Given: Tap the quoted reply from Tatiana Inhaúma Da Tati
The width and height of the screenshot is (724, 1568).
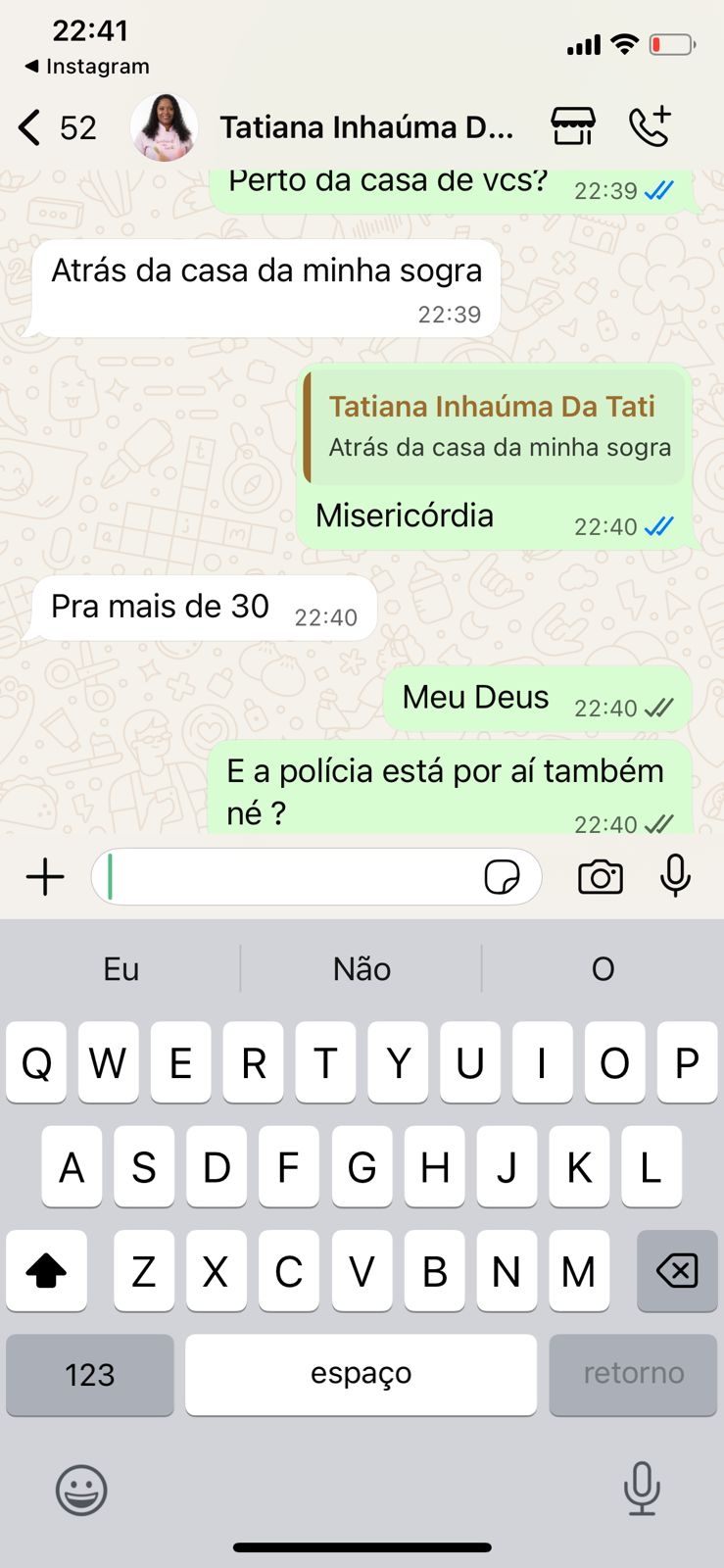Looking at the screenshot, I should tap(495, 426).
